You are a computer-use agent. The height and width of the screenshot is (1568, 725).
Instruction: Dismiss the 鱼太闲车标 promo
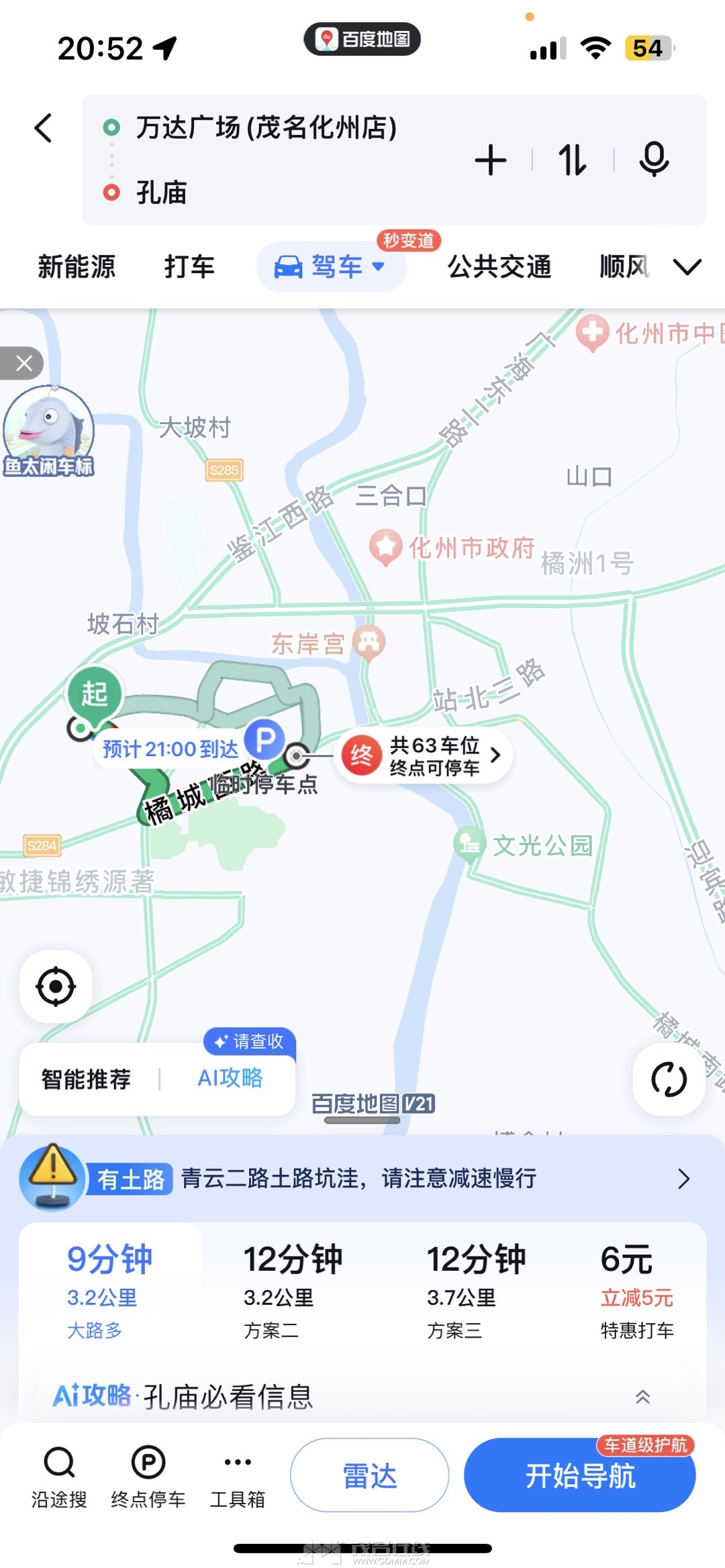pyautogui.click(x=24, y=364)
